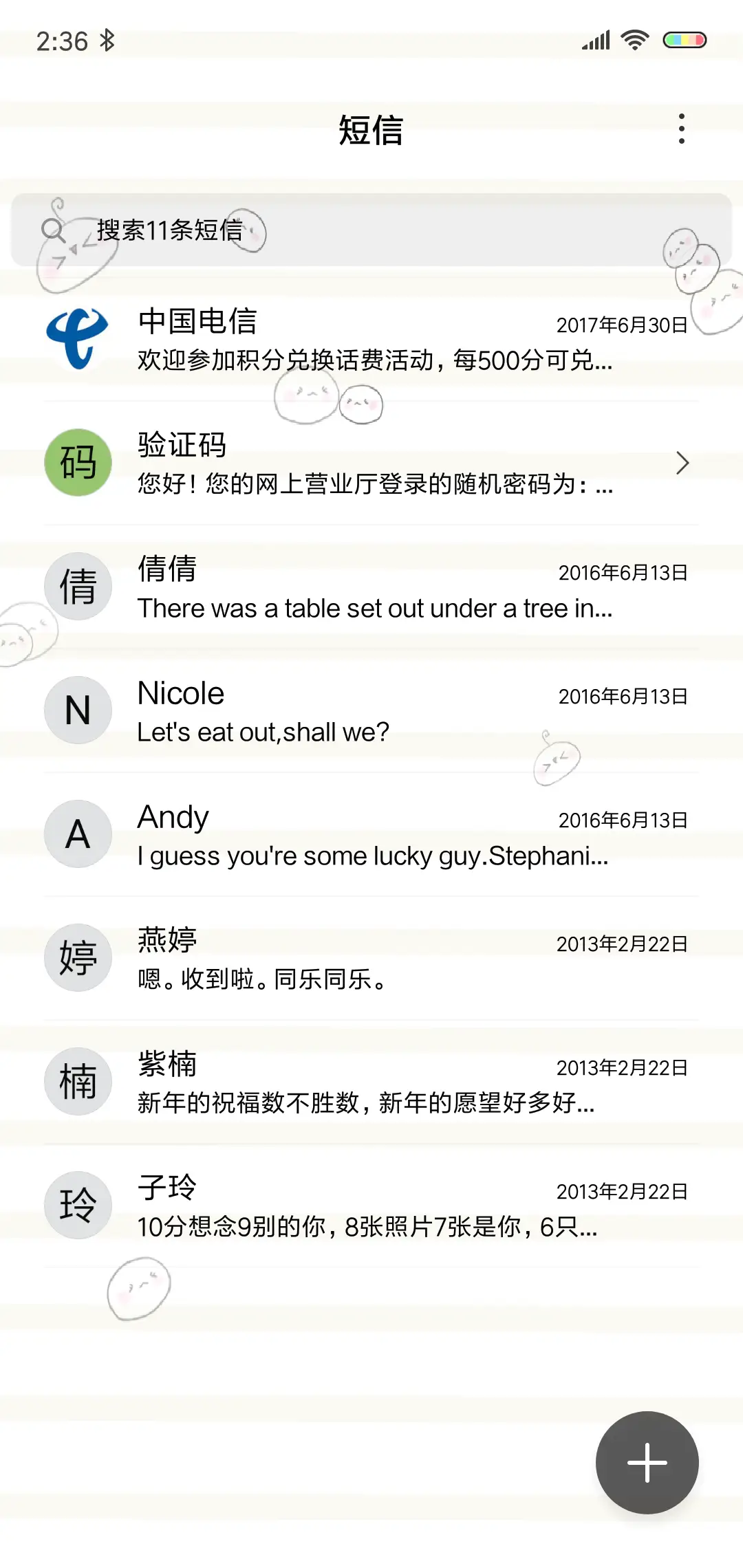The height and width of the screenshot is (1568, 743).
Task: Tap the green 码 verification code avatar
Action: pos(78,462)
